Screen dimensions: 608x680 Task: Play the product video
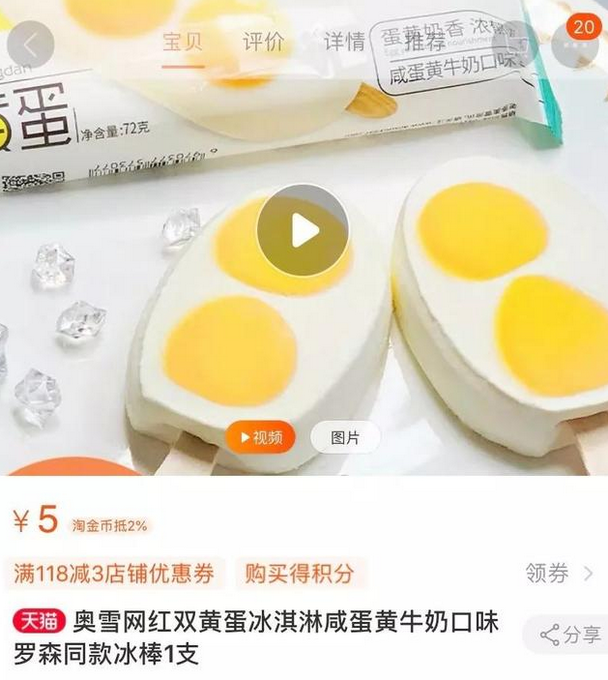[x=303, y=231]
